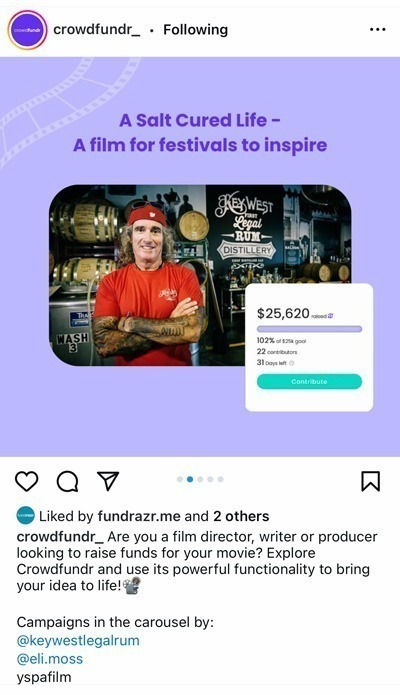Open @keywestlegalrum mention
The image size is (400, 695).
point(78,640)
